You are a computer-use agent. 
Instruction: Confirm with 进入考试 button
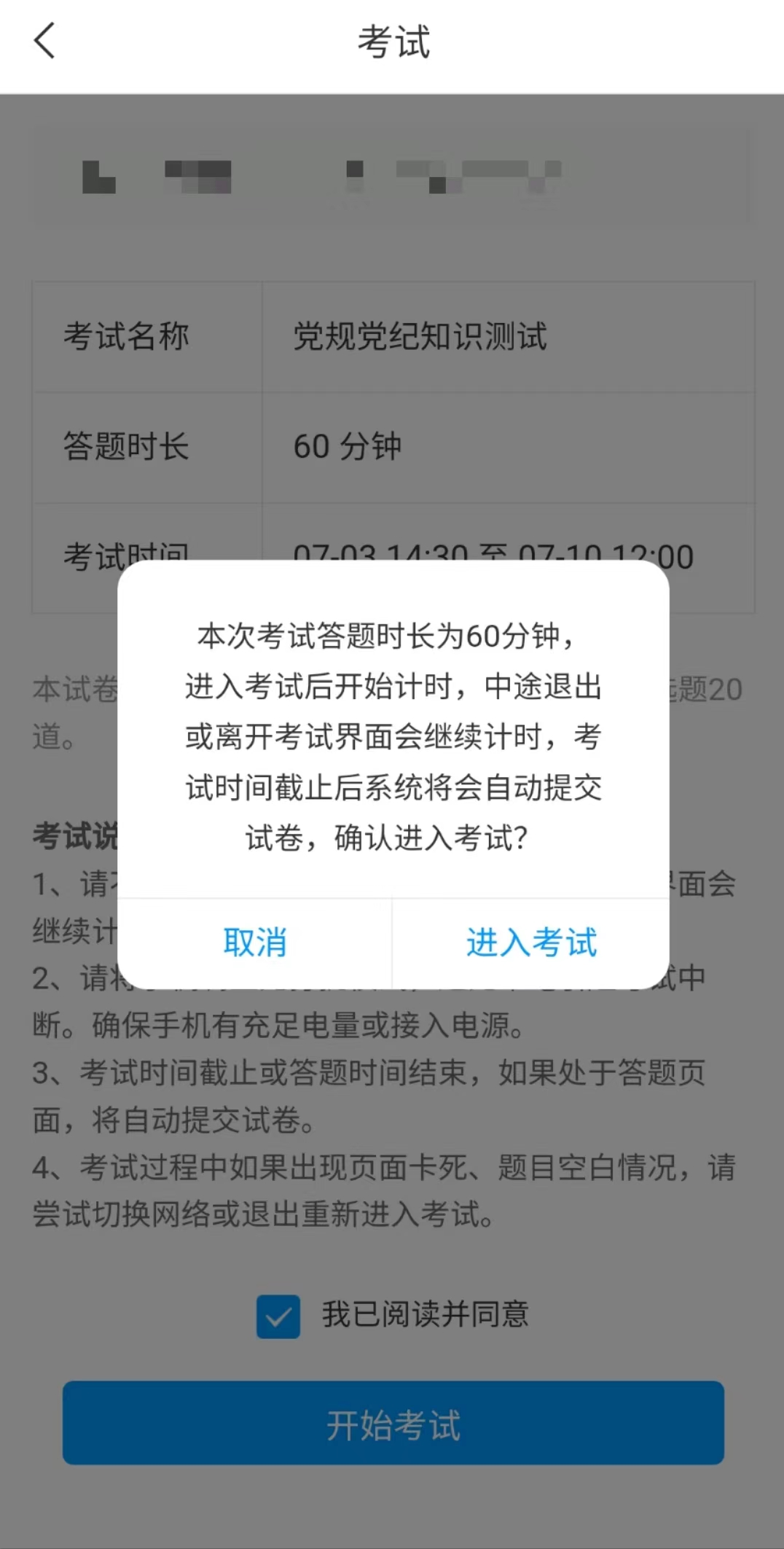point(531,943)
